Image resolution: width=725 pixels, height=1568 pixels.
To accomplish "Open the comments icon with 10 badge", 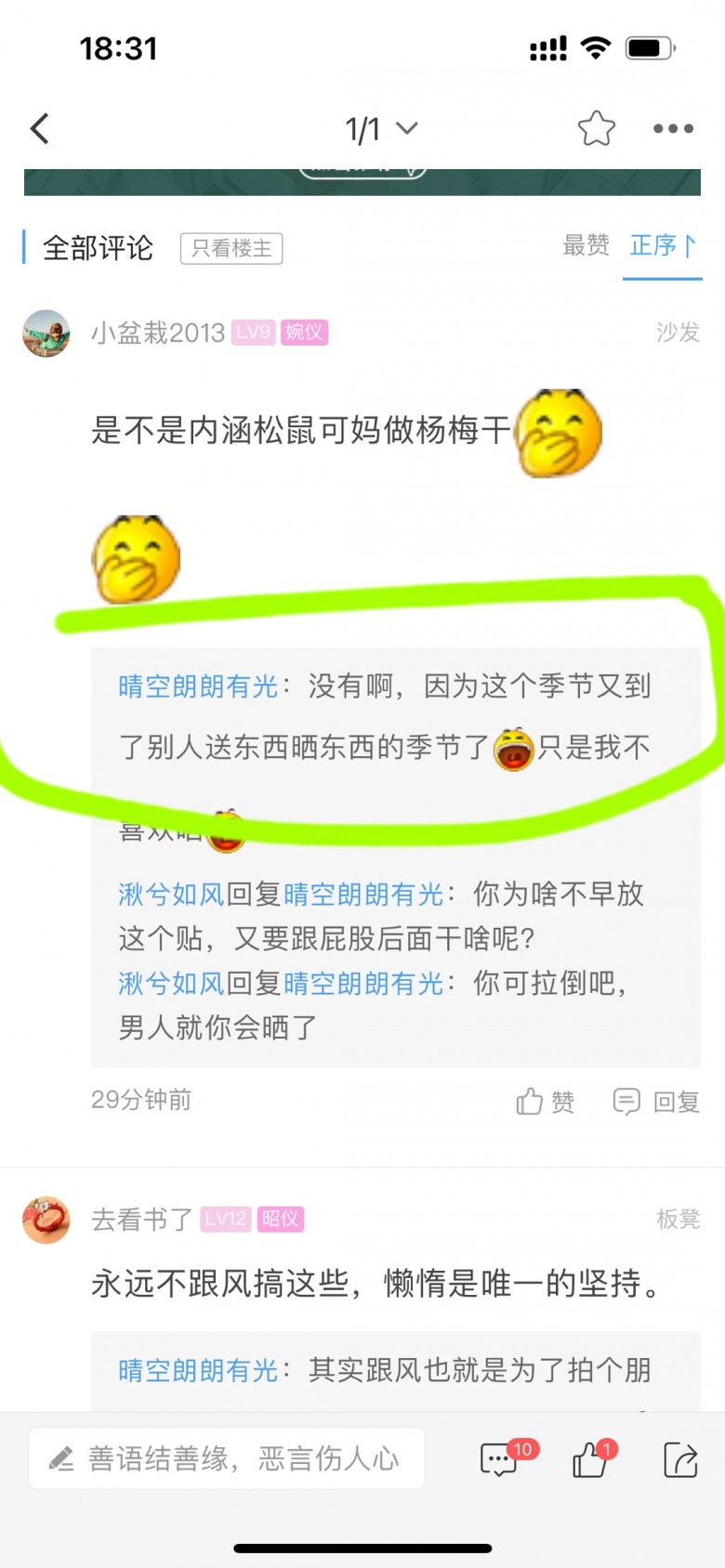I will click(499, 1460).
